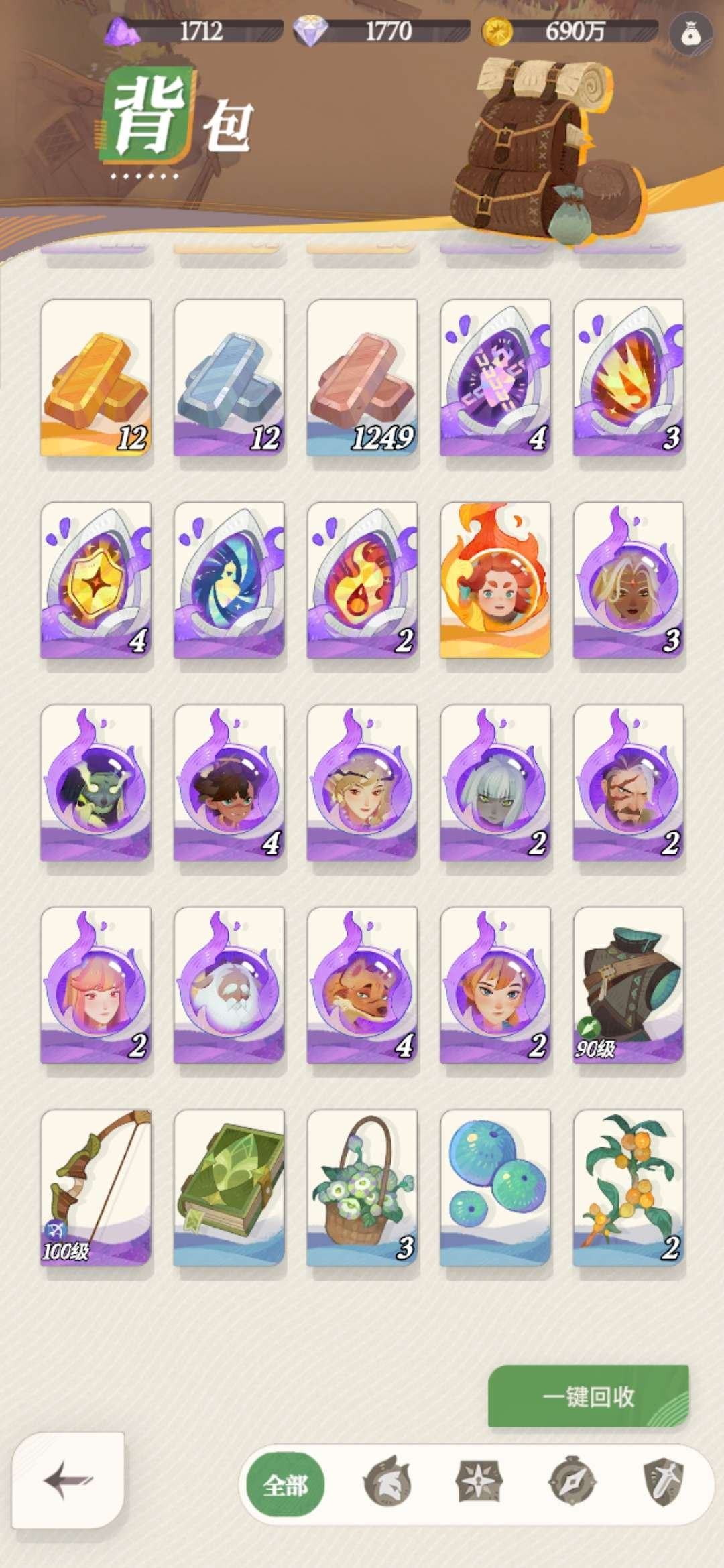Select the fire-haired hero orange card

tap(495, 581)
